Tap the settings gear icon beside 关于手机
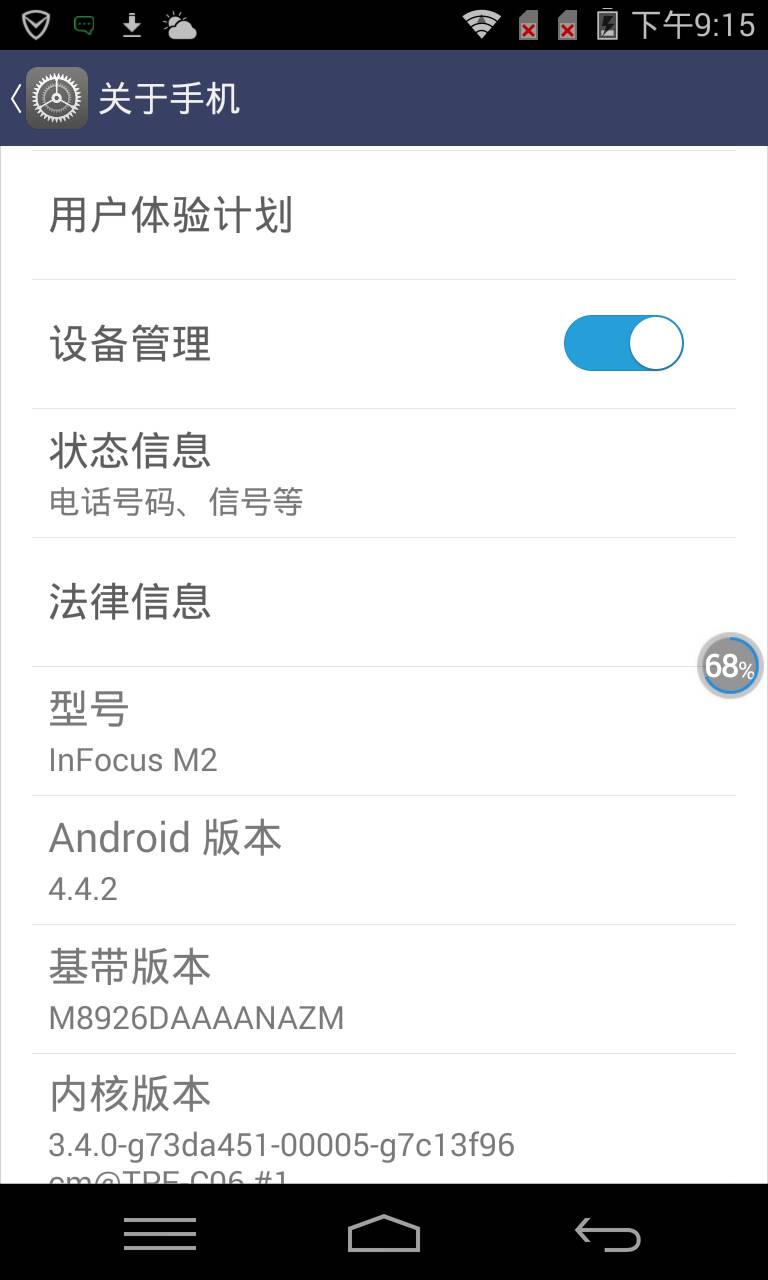 point(57,97)
